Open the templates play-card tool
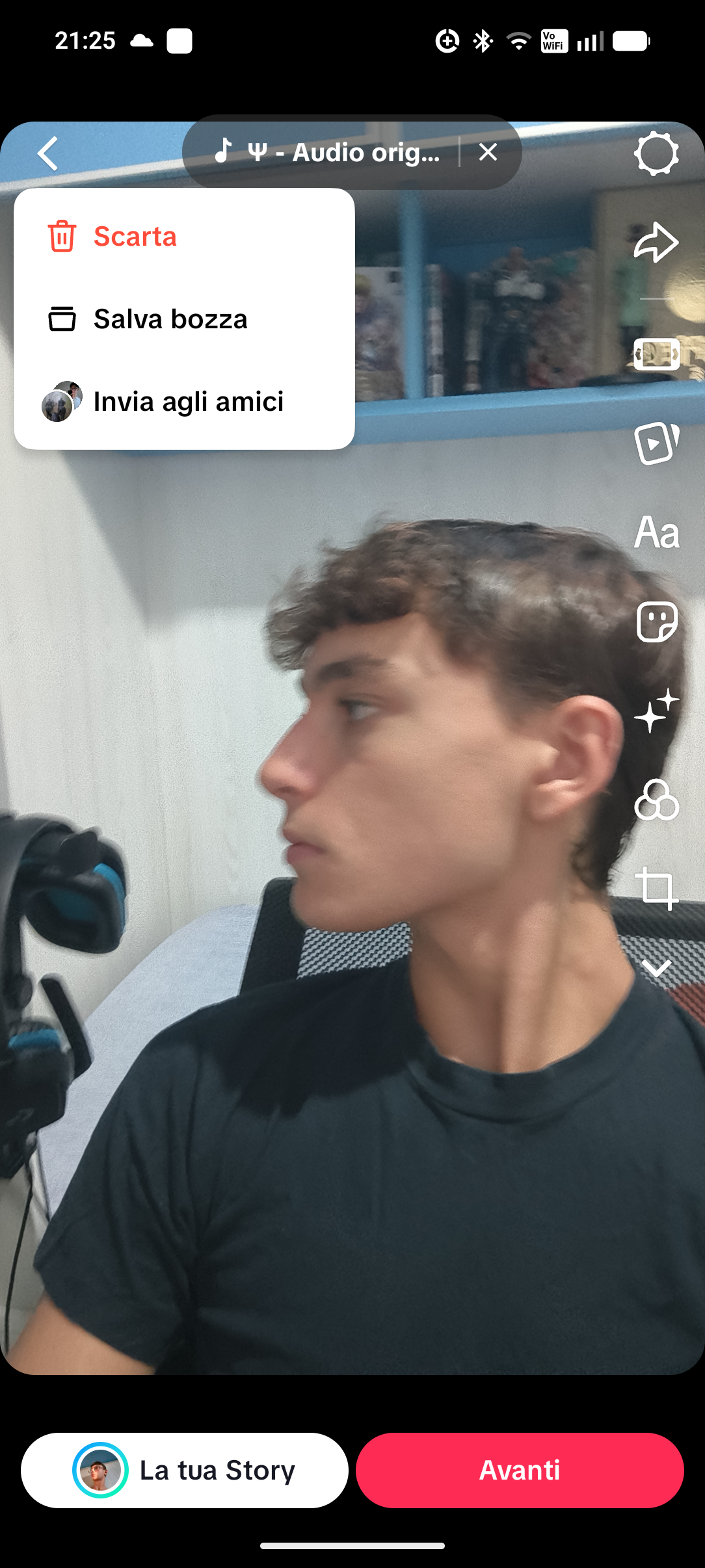 pos(656,443)
